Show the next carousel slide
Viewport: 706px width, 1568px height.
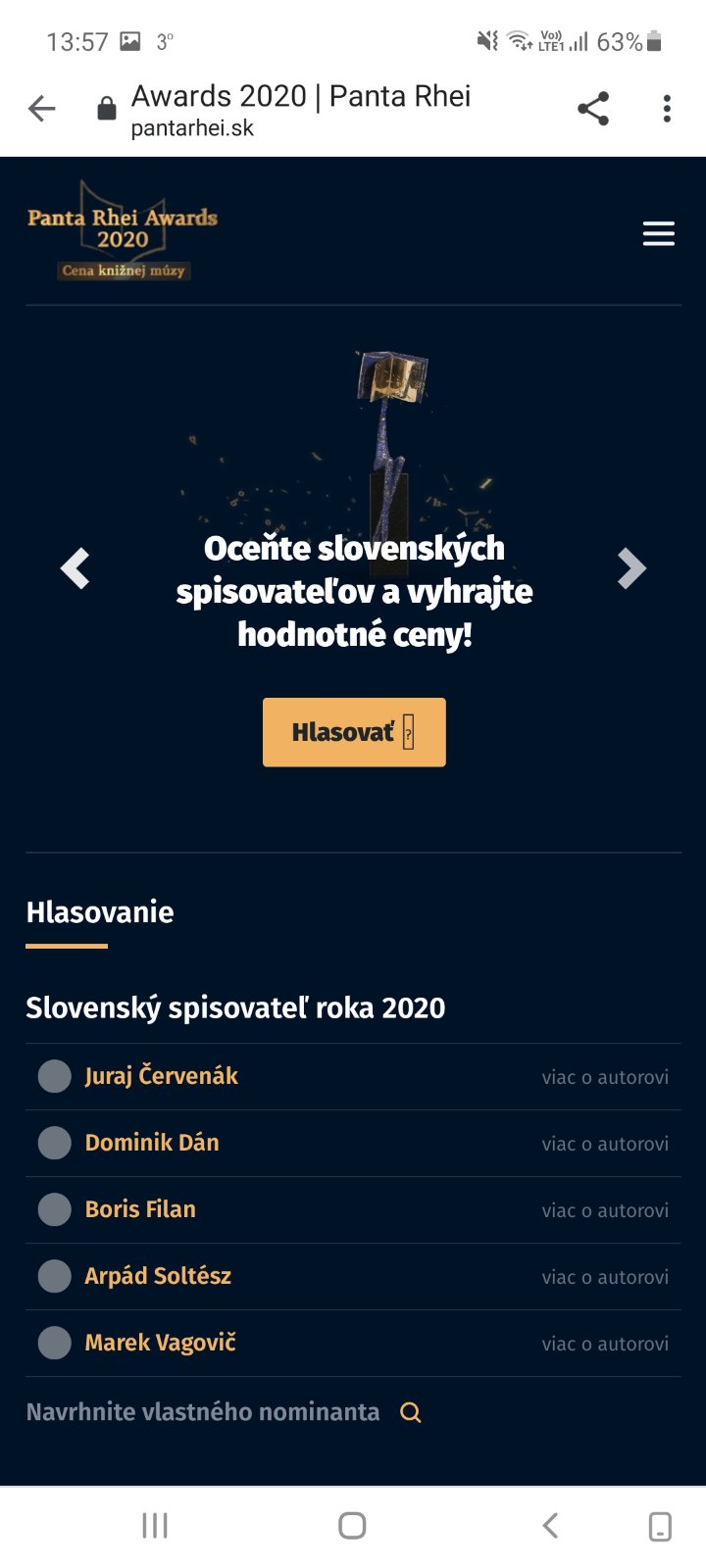(631, 568)
